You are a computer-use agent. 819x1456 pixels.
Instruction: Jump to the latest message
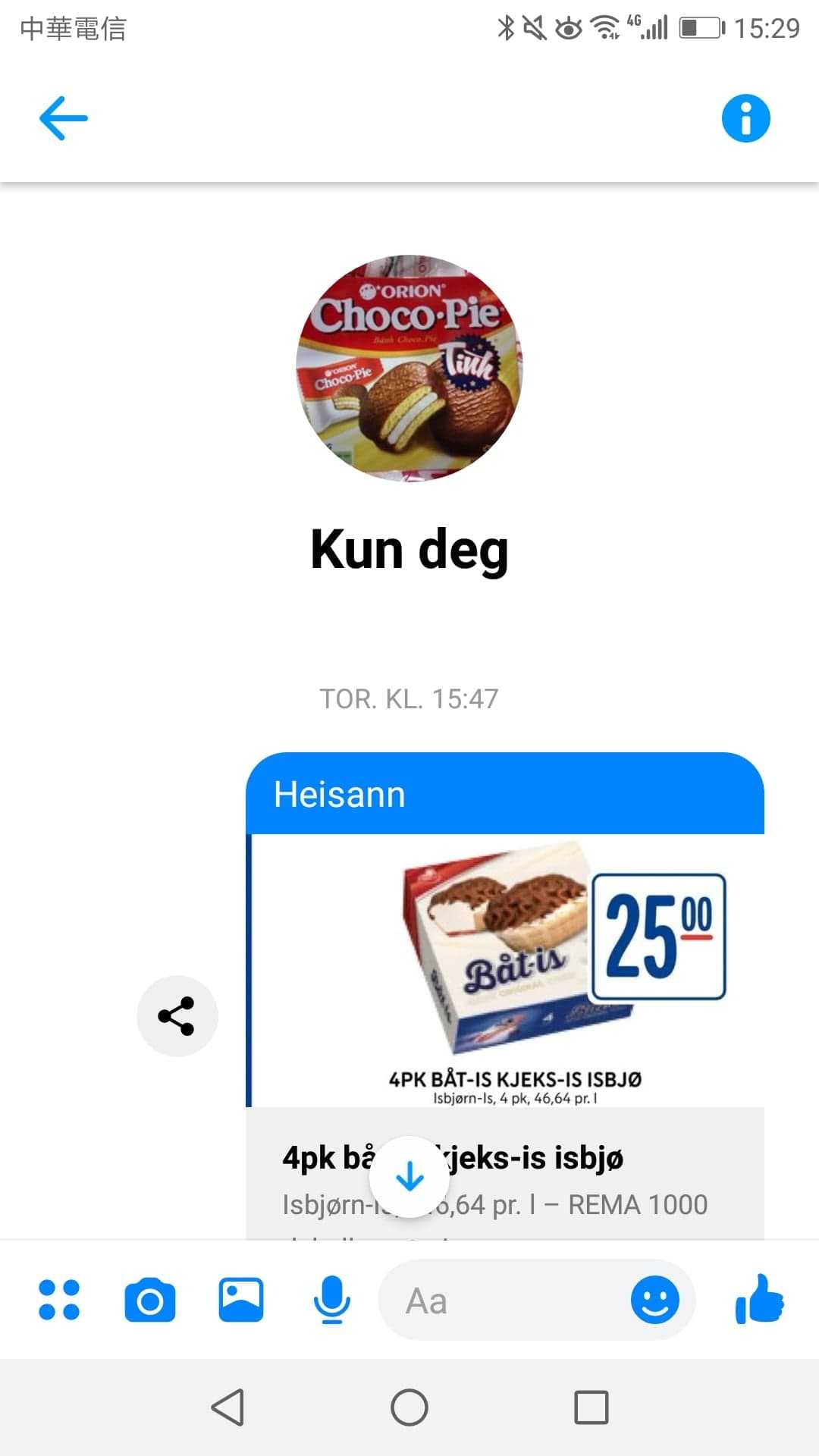[x=409, y=1177]
